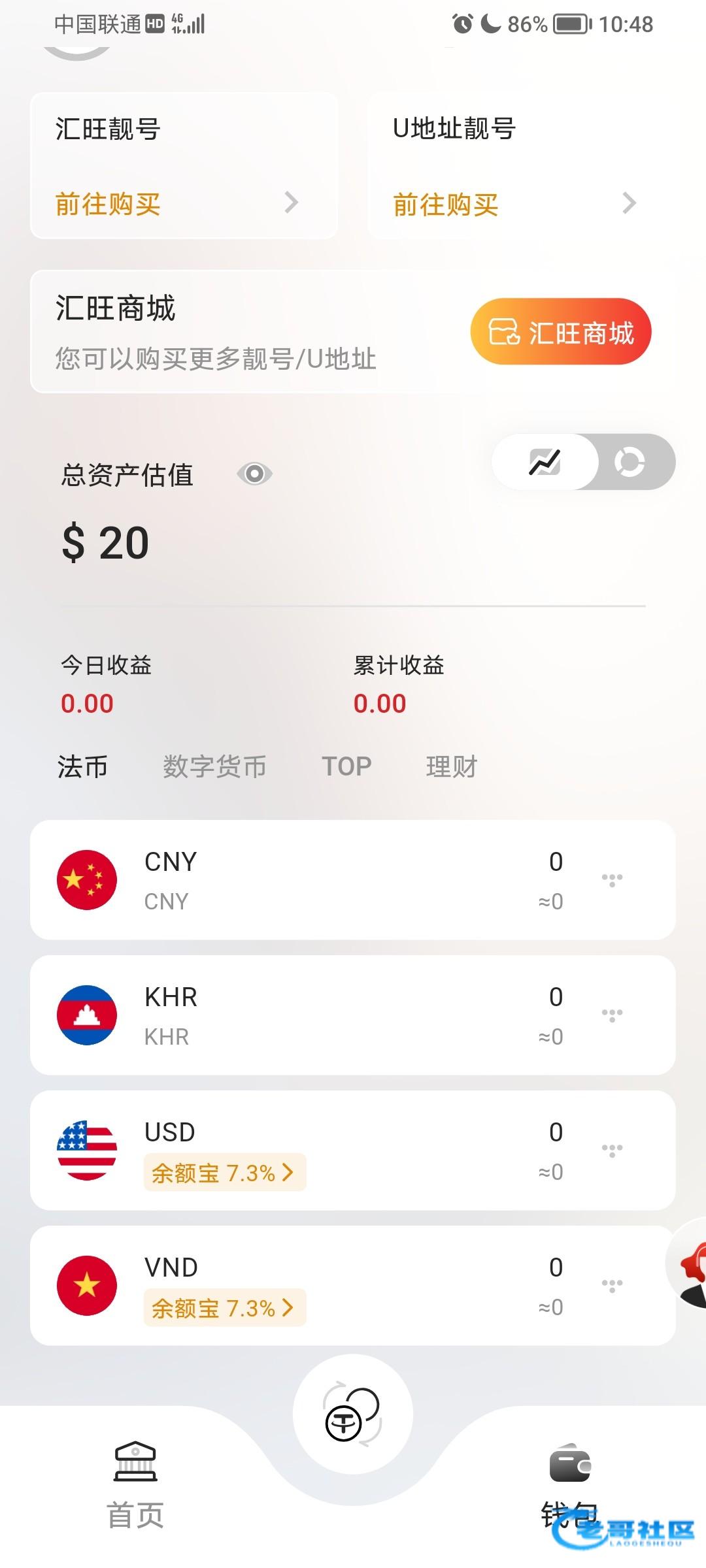The image size is (706, 1568).
Task: Tap the center currency exchange button
Action: coord(353,1414)
